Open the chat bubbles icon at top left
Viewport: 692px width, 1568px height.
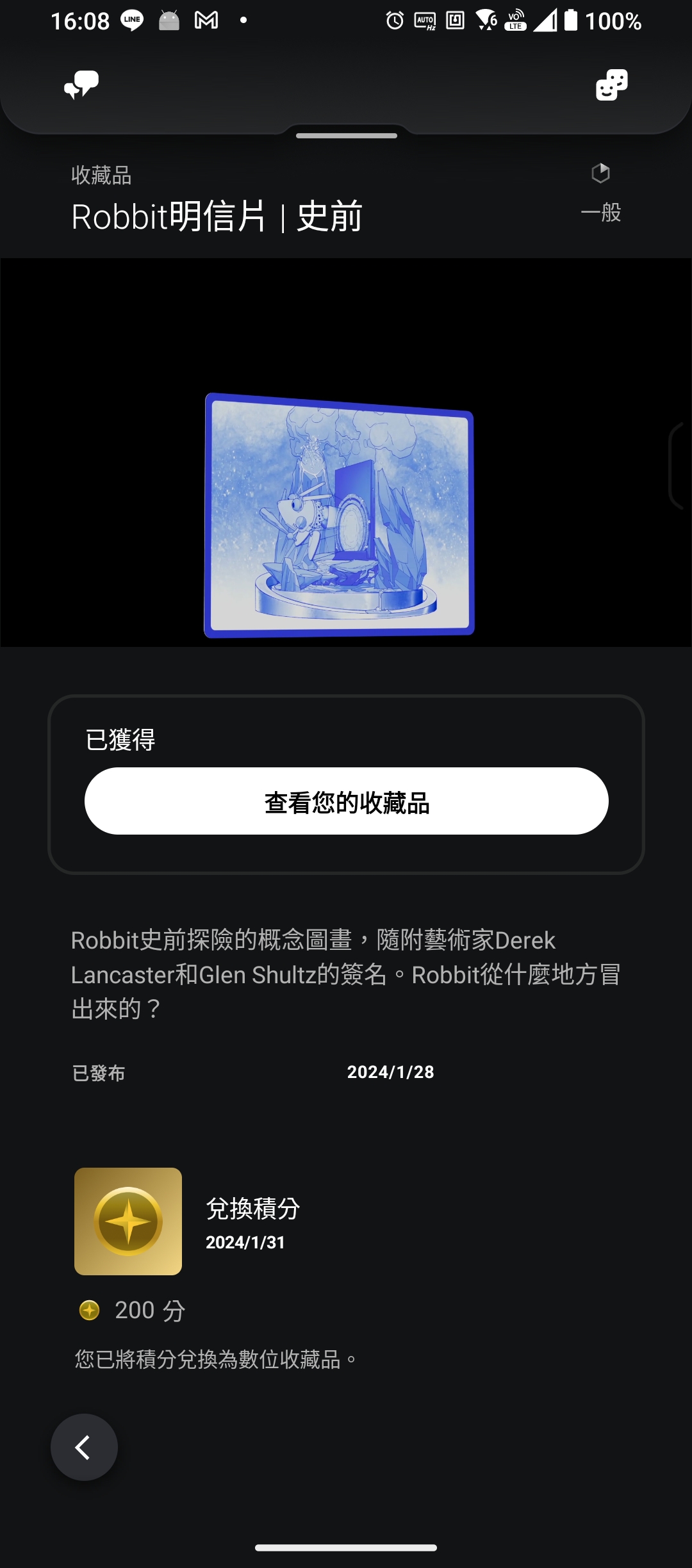pyautogui.click(x=81, y=85)
